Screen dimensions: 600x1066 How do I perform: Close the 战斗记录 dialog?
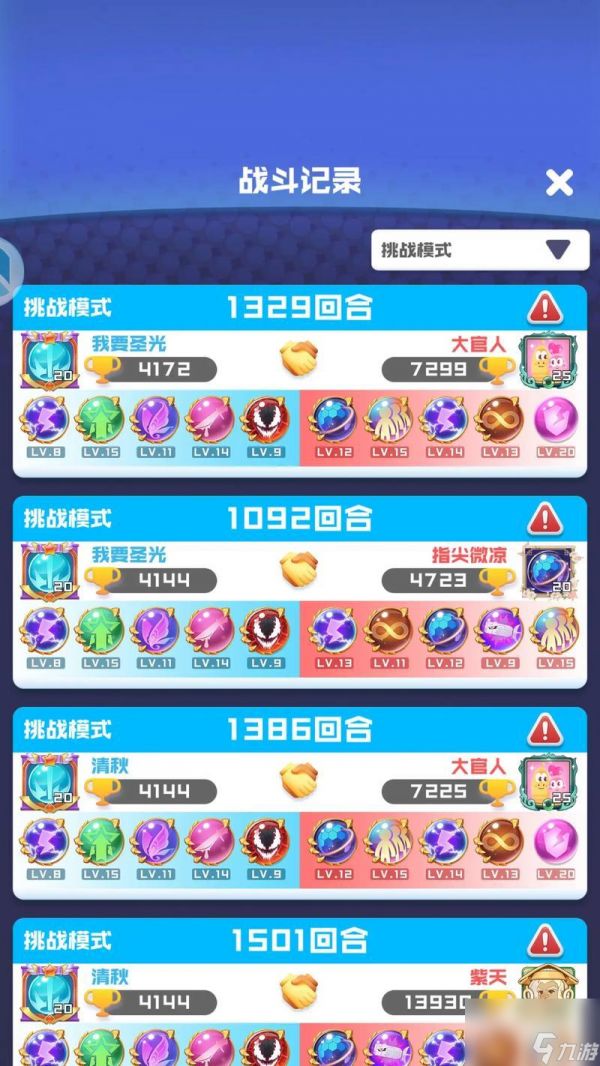559,182
